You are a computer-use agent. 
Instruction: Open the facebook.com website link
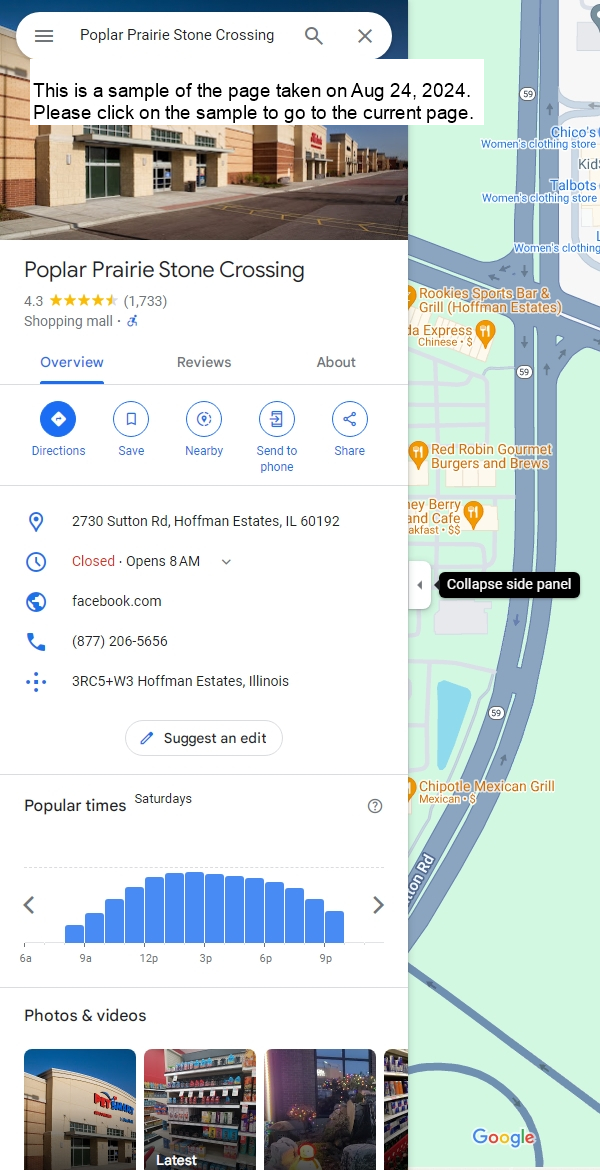click(117, 601)
